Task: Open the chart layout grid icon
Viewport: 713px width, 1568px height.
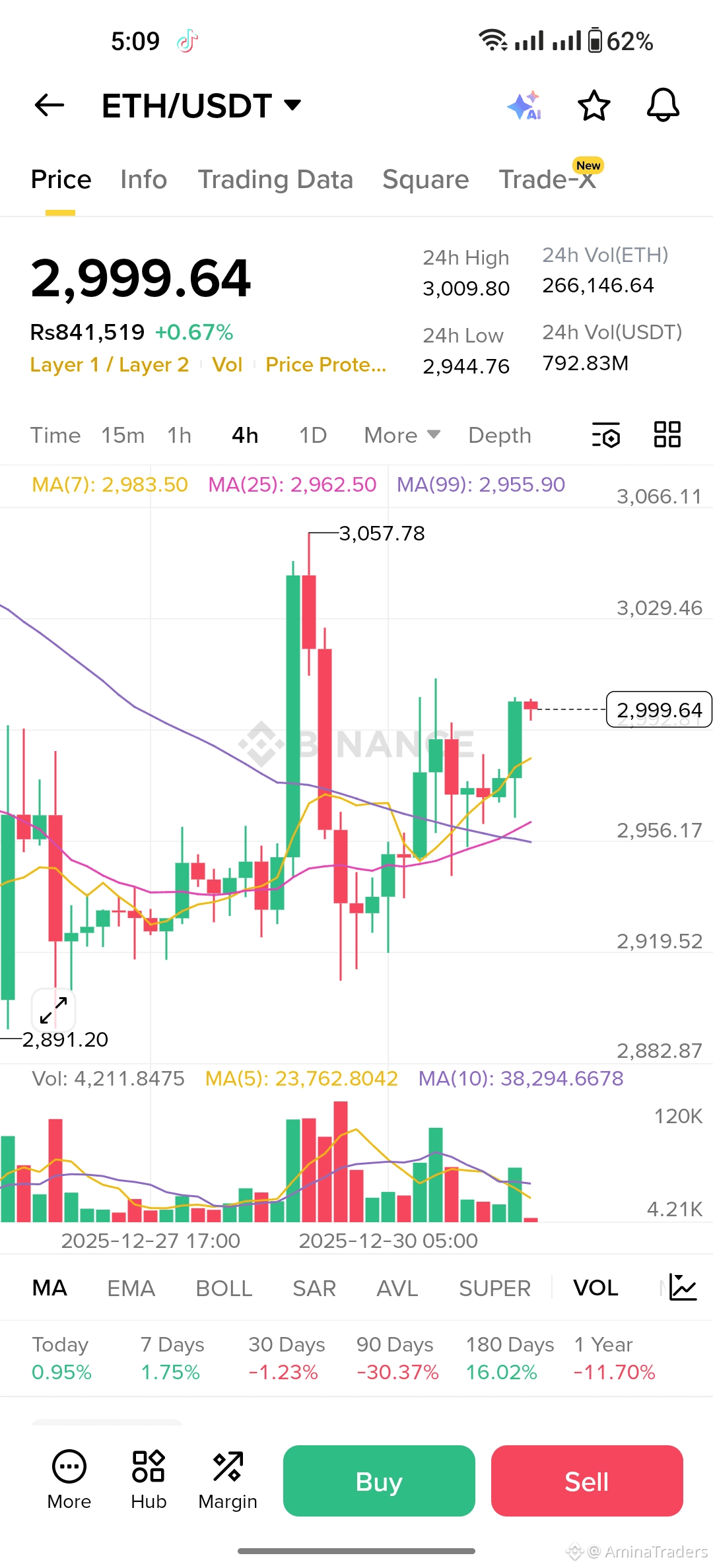Action: pyautogui.click(x=667, y=435)
